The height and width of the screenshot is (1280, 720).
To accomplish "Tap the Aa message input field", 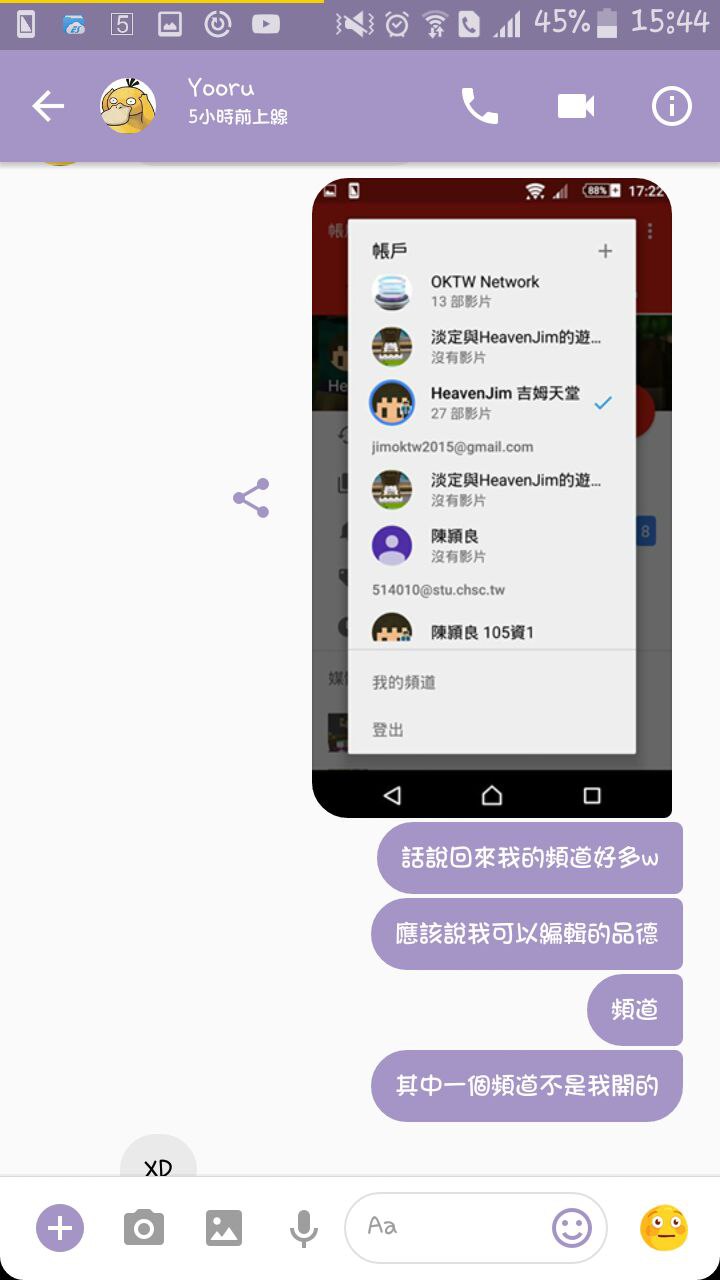I will (450, 1227).
